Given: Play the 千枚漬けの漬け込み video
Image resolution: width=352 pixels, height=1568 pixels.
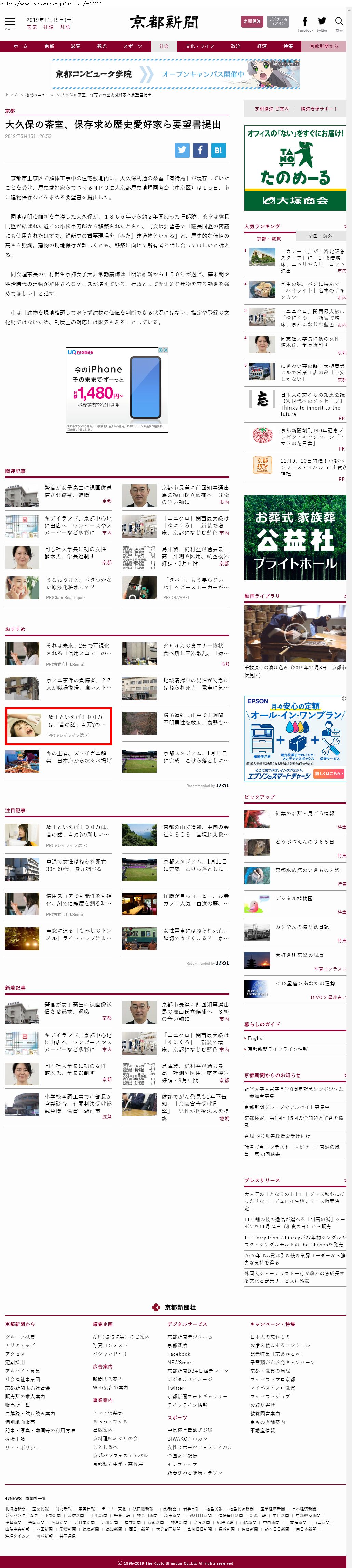Looking at the screenshot, I should point(295,633).
